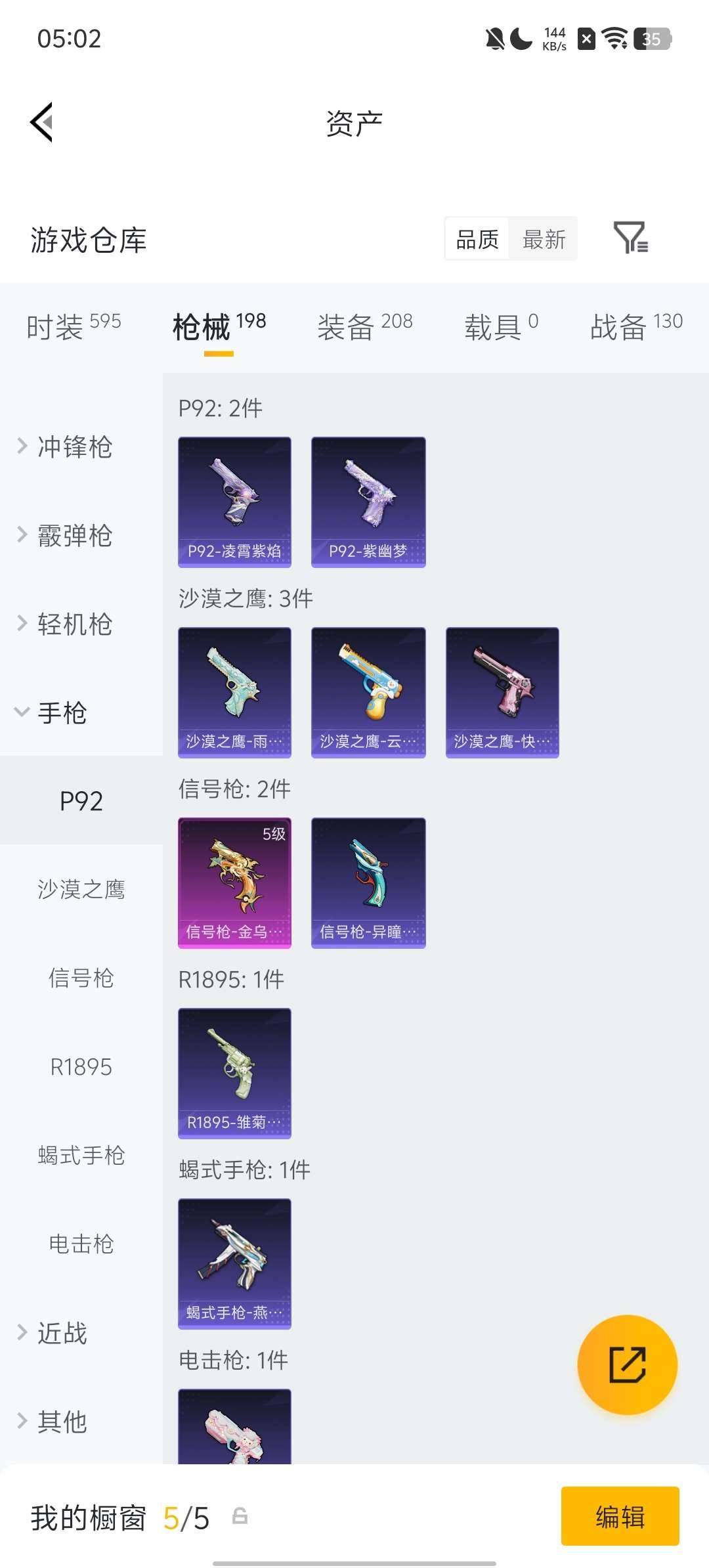The height and width of the screenshot is (1568, 709).
Task: Open the 信号枪-金乌 item thumbnail
Action: coord(234,882)
